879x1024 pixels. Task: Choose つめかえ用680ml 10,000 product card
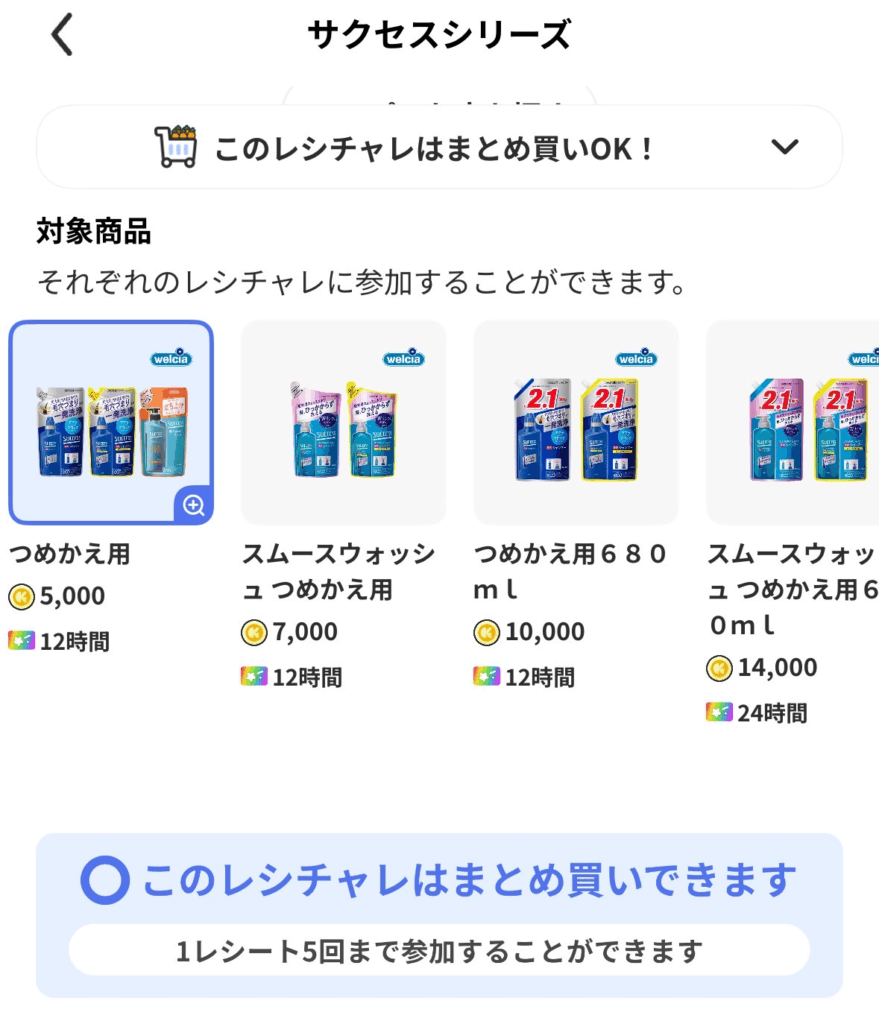click(575, 423)
